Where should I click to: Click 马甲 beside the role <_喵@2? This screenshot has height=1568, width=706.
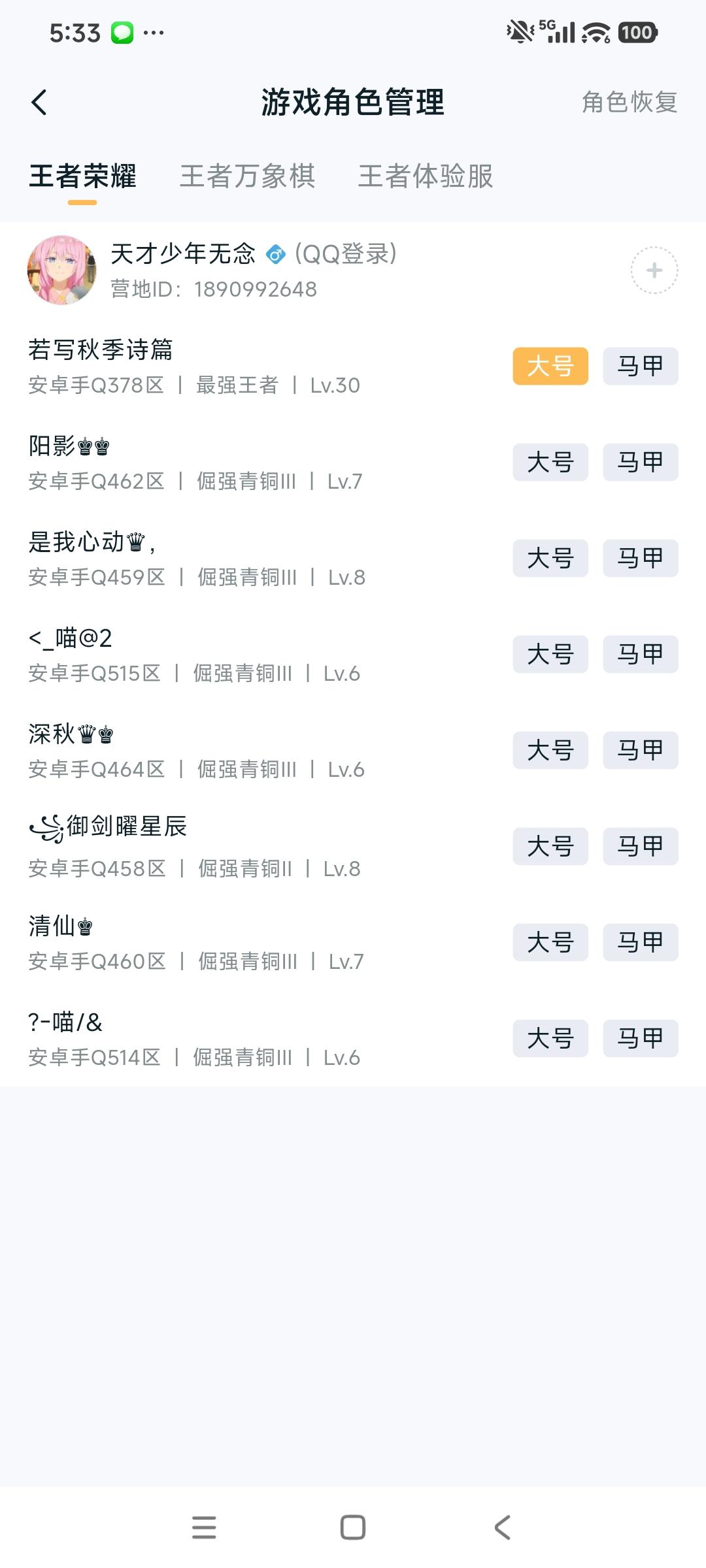[639, 654]
